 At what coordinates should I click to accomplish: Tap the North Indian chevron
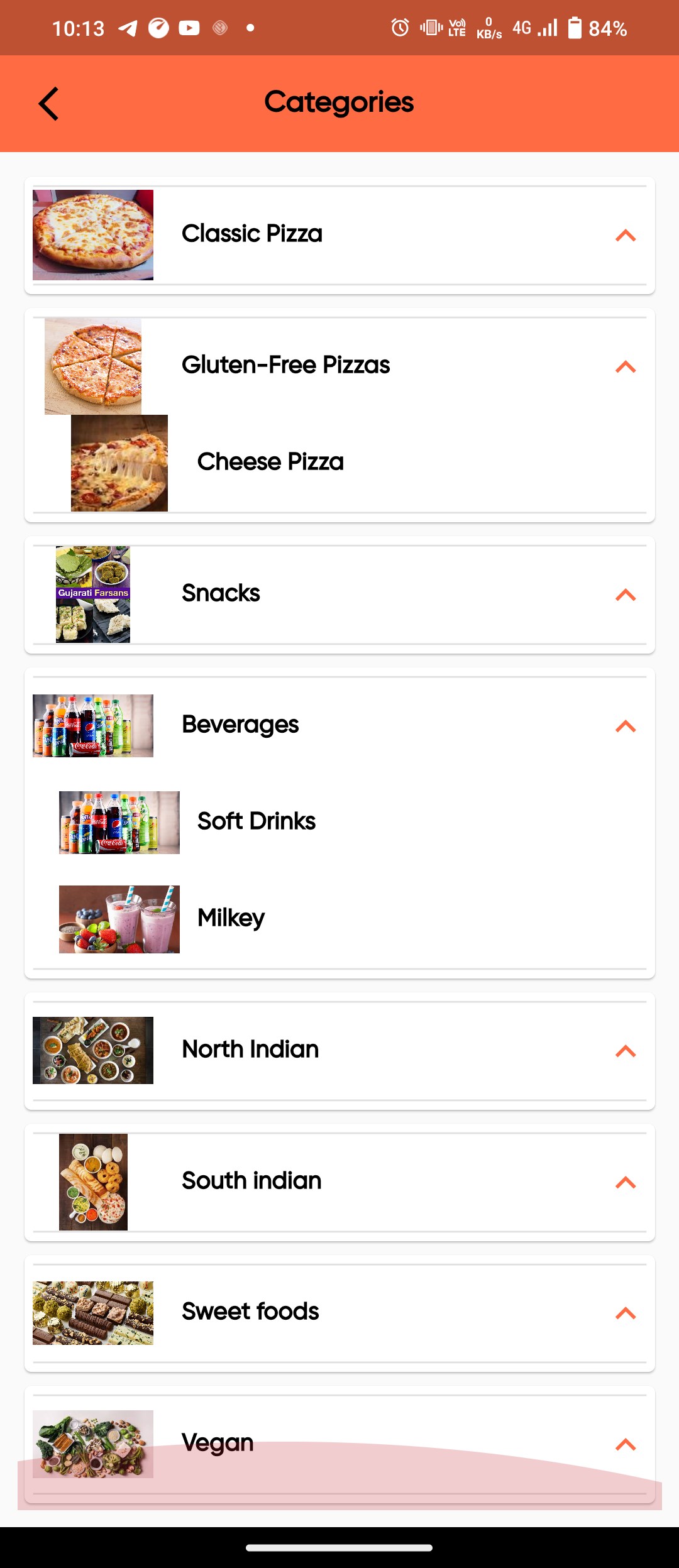[x=626, y=1051]
